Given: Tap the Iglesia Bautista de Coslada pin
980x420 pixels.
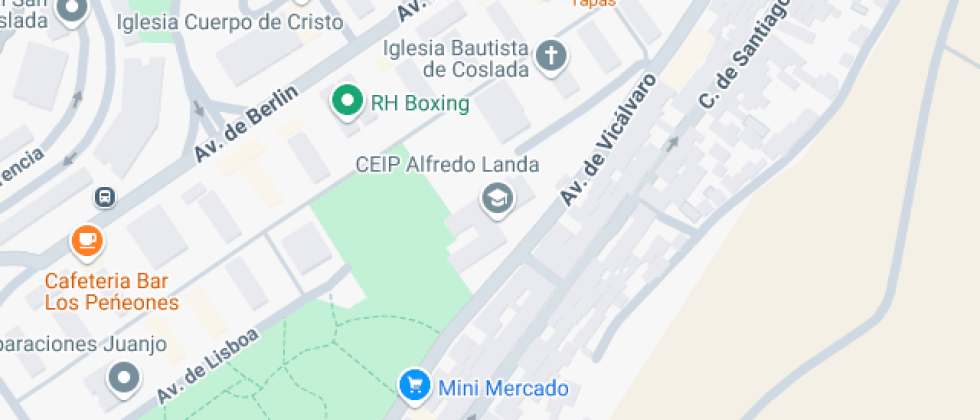Looking at the screenshot, I should (549, 56).
